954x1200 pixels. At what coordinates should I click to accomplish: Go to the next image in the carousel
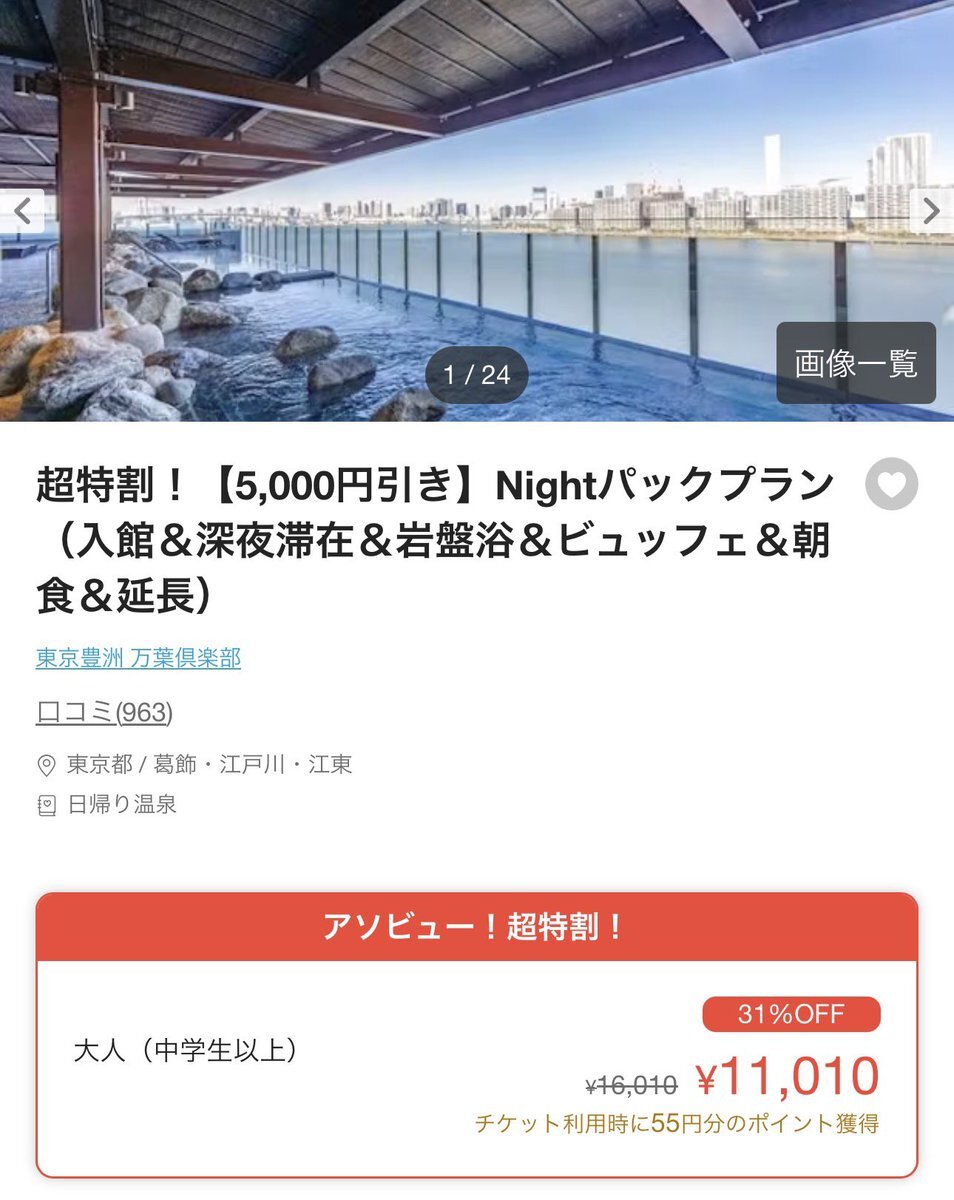[931, 211]
